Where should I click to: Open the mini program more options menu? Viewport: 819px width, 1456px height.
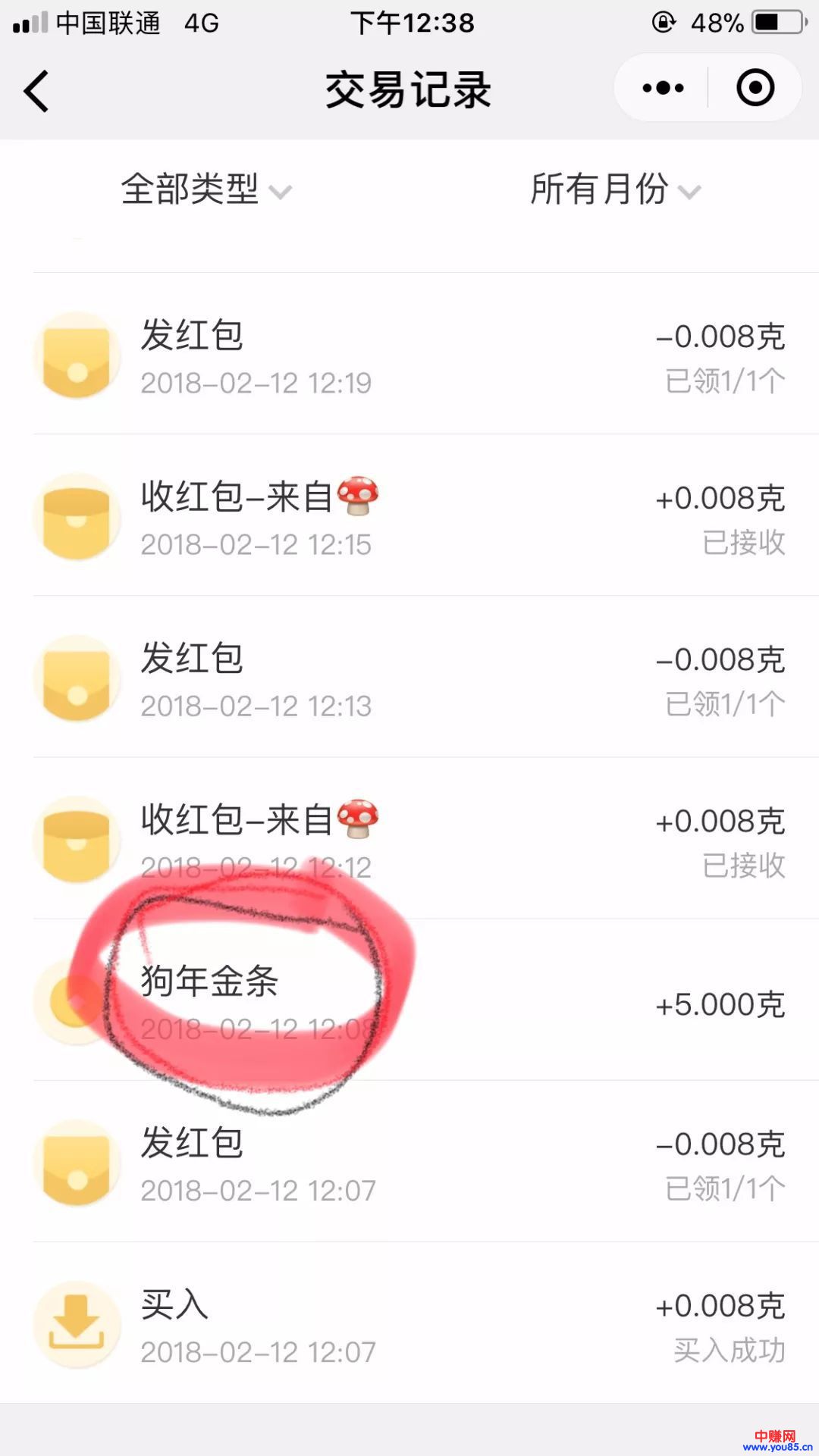pyautogui.click(x=663, y=89)
